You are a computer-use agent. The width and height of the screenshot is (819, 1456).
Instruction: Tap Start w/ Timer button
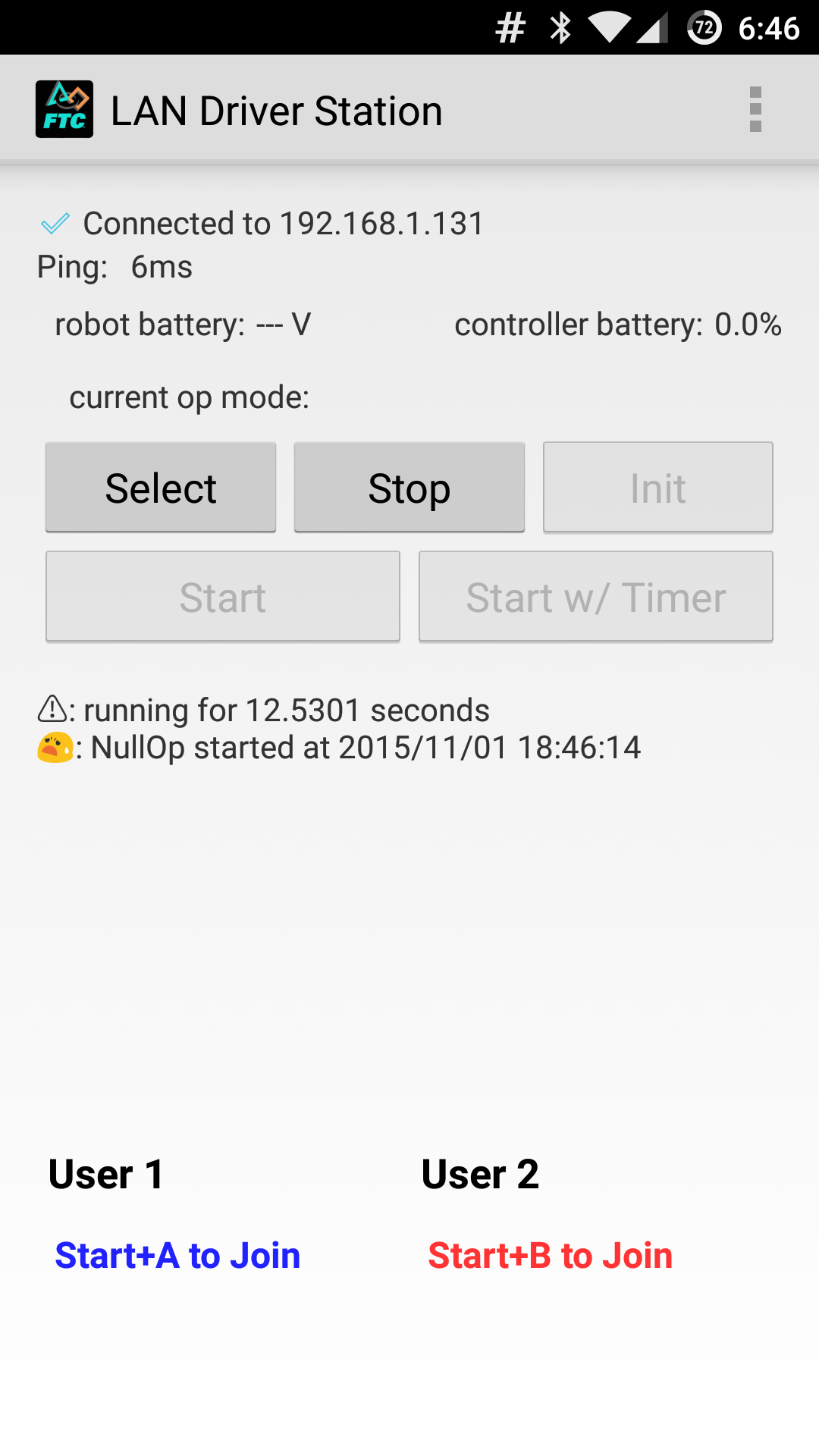point(596,597)
